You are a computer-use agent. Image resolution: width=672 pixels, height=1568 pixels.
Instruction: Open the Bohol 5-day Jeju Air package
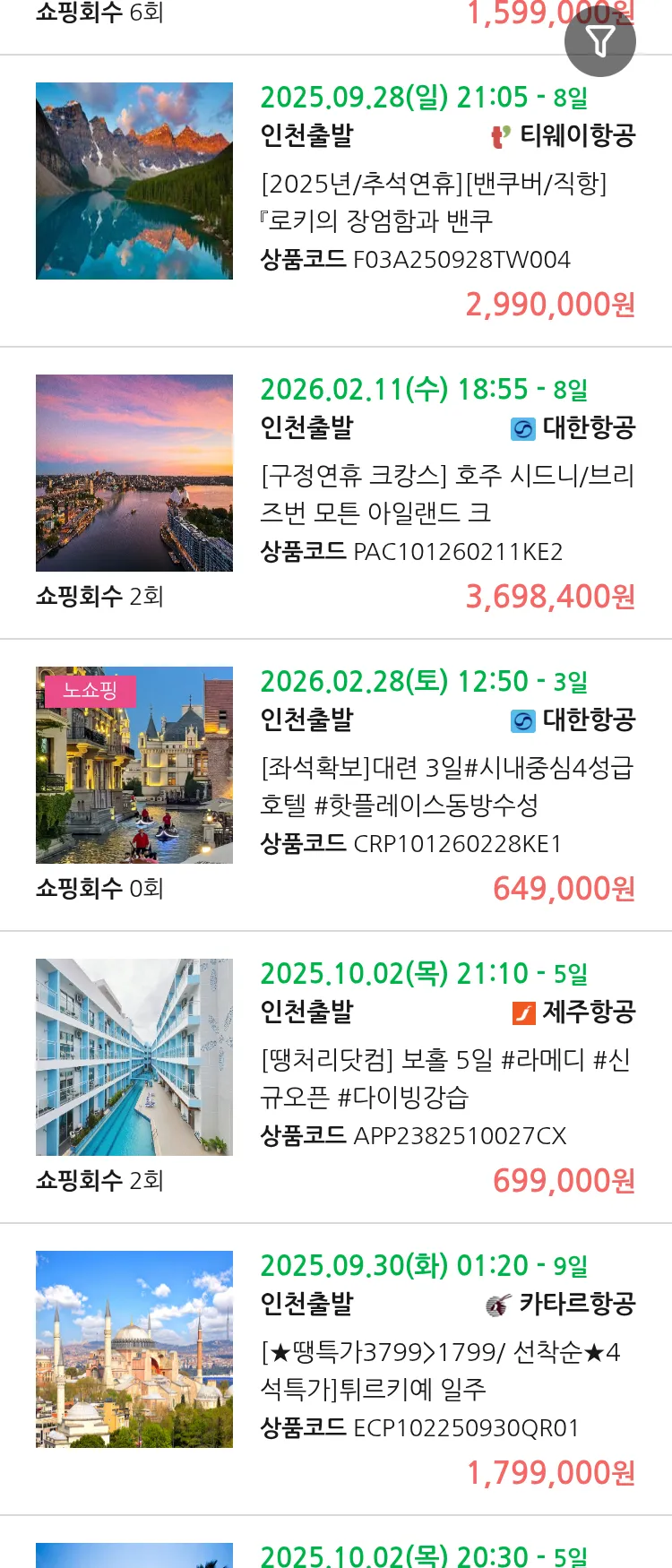pyautogui.click(x=446, y=1078)
